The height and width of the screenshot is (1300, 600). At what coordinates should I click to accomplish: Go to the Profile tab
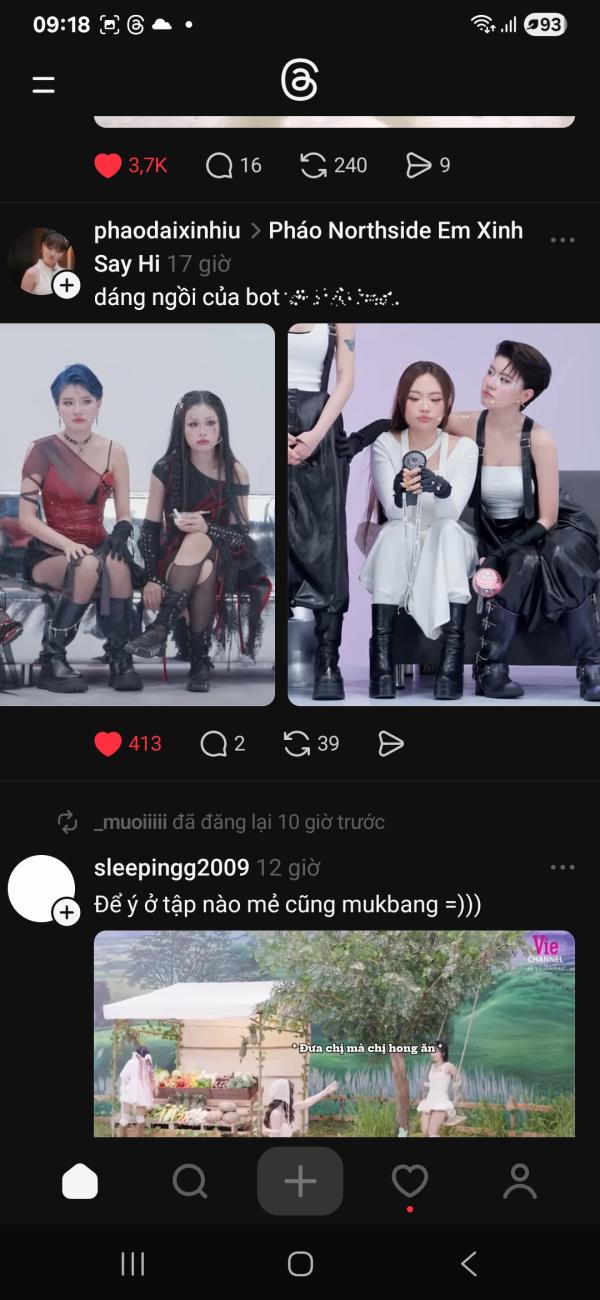click(x=519, y=1182)
